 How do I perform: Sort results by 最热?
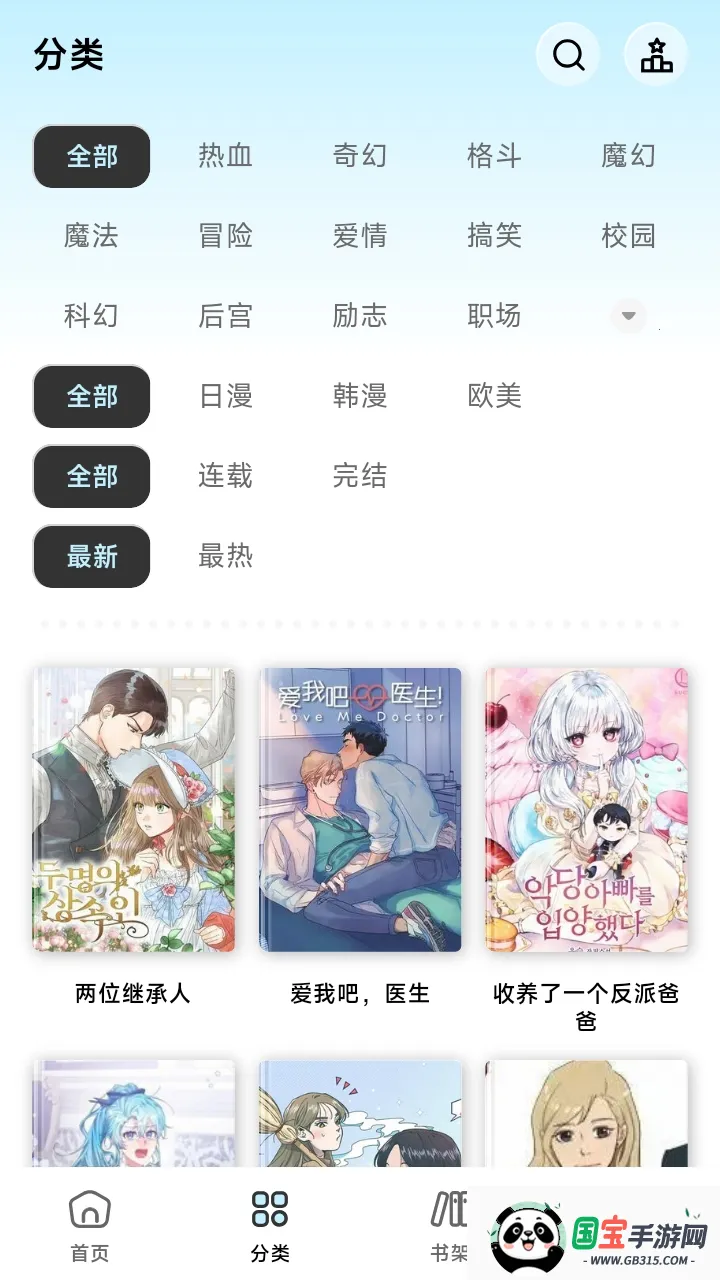(x=225, y=557)
